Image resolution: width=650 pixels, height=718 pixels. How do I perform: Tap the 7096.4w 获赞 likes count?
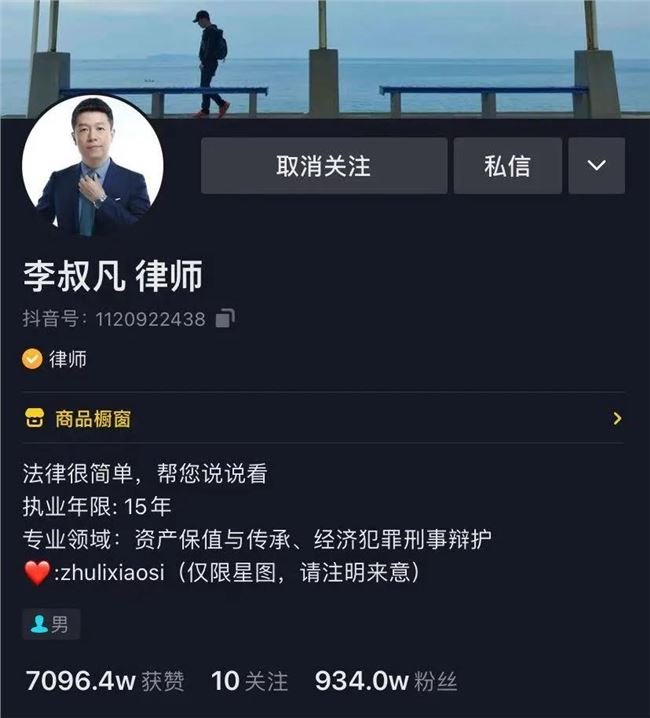(105, 682)
